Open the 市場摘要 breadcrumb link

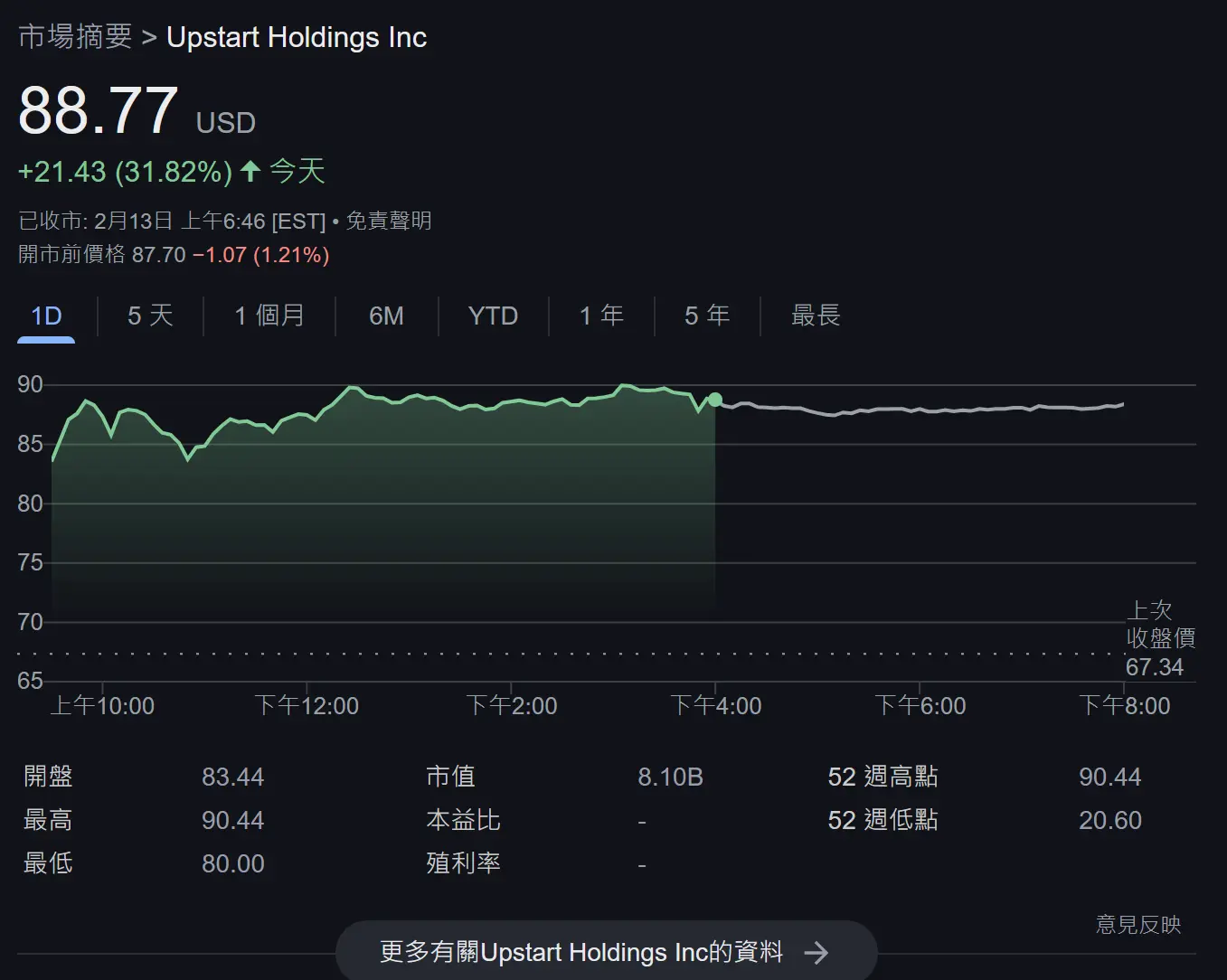tap(75, 37)
